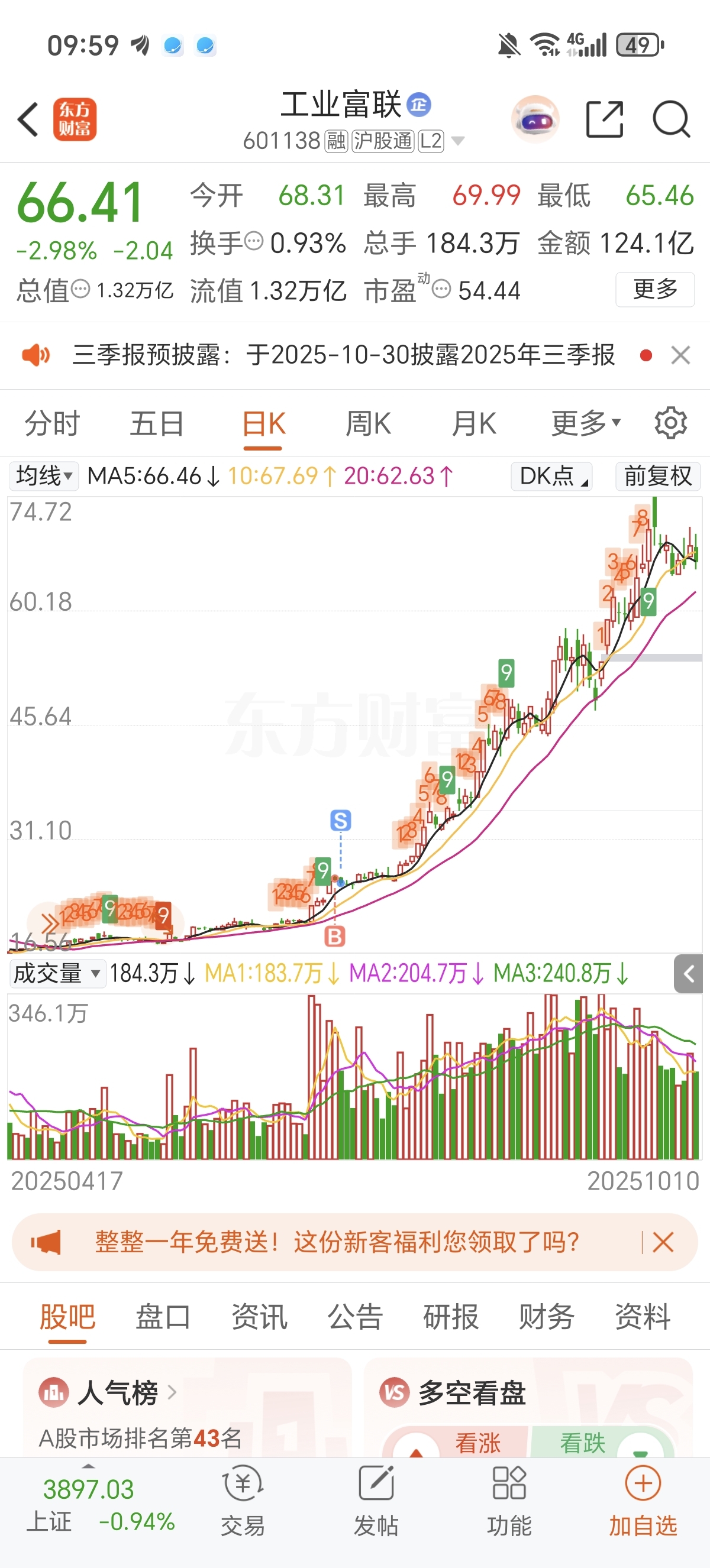The width and height of the screenshot is (710, 1568).
Task: Share this stock page
Action: click(604, 119)
